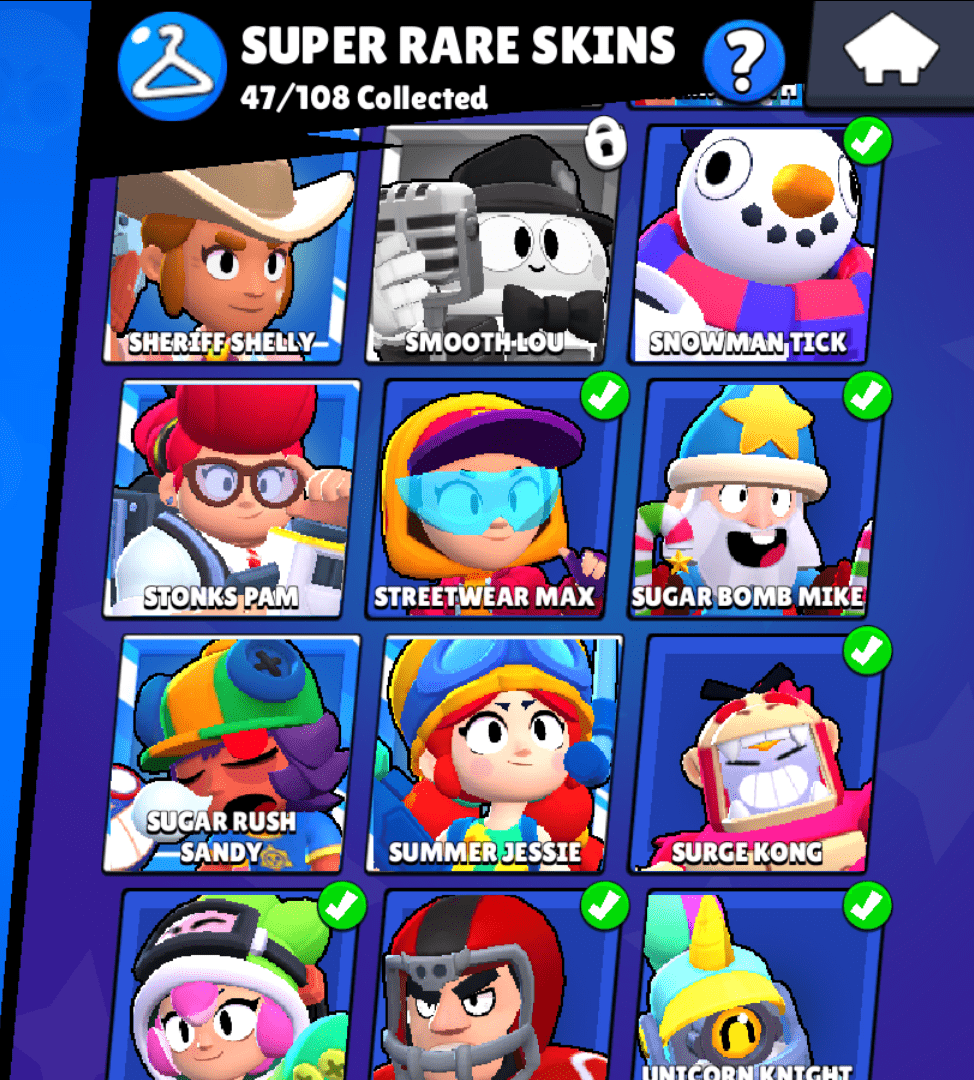
Task: Open the help question mark button
Action: click(740, 60)
